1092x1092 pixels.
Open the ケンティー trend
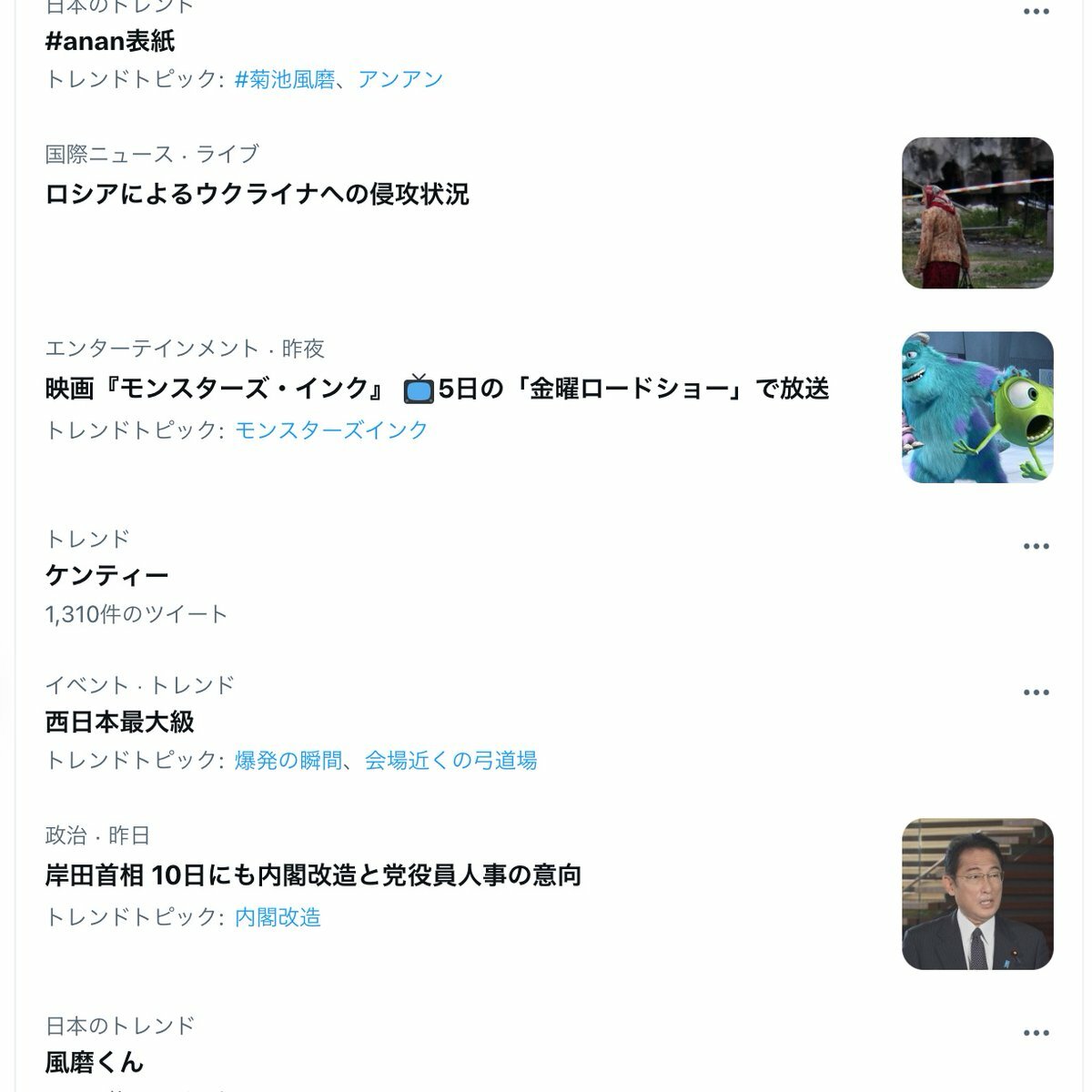point(107,575)
